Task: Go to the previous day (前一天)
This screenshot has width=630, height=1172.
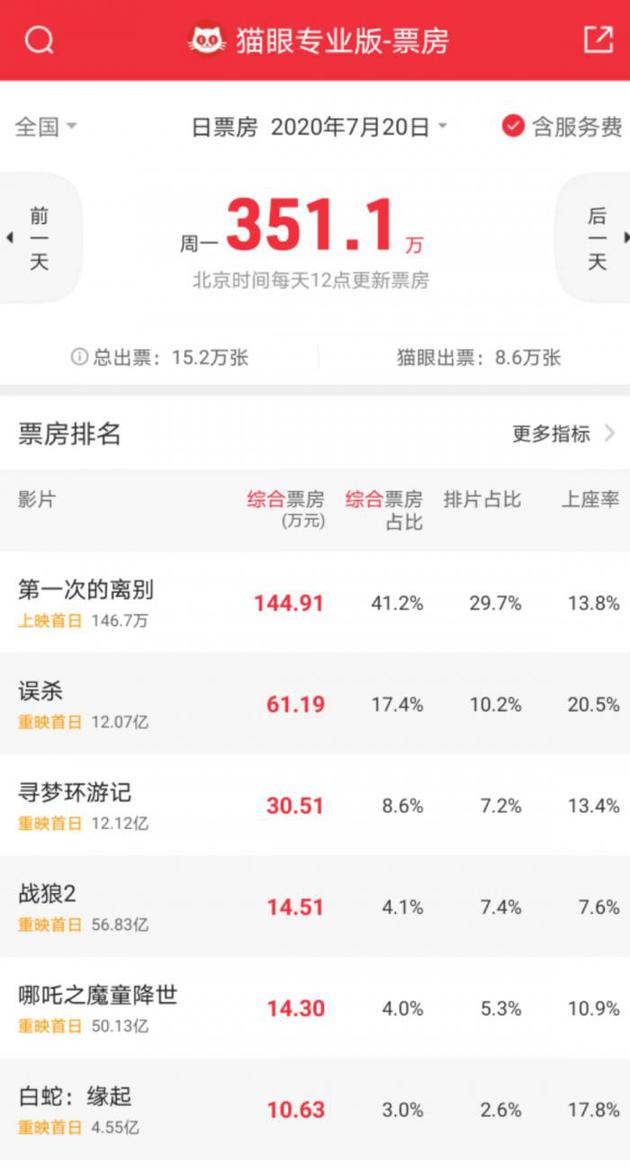Action: coord(39,238)
